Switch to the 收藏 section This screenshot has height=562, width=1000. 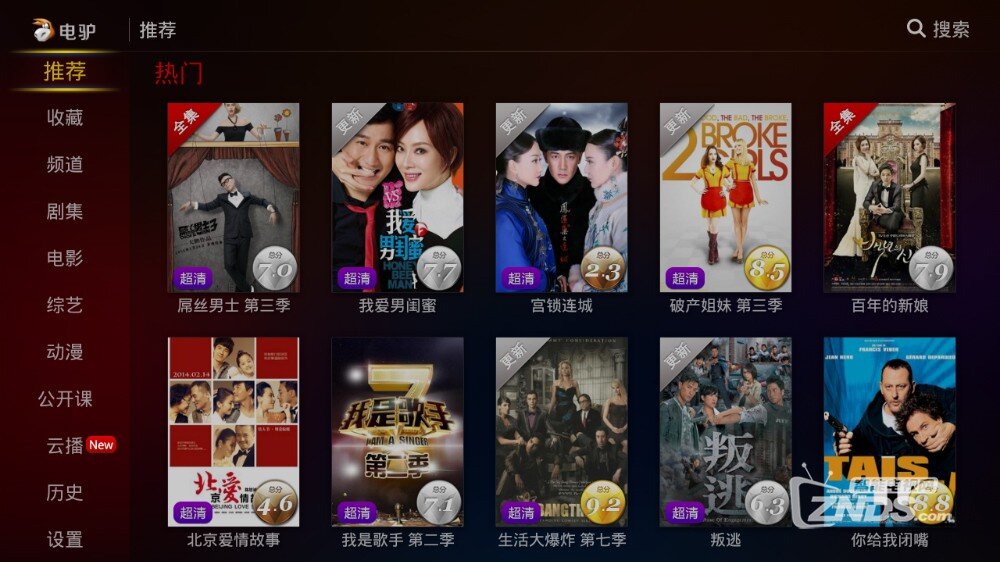[x=65, y=118]
